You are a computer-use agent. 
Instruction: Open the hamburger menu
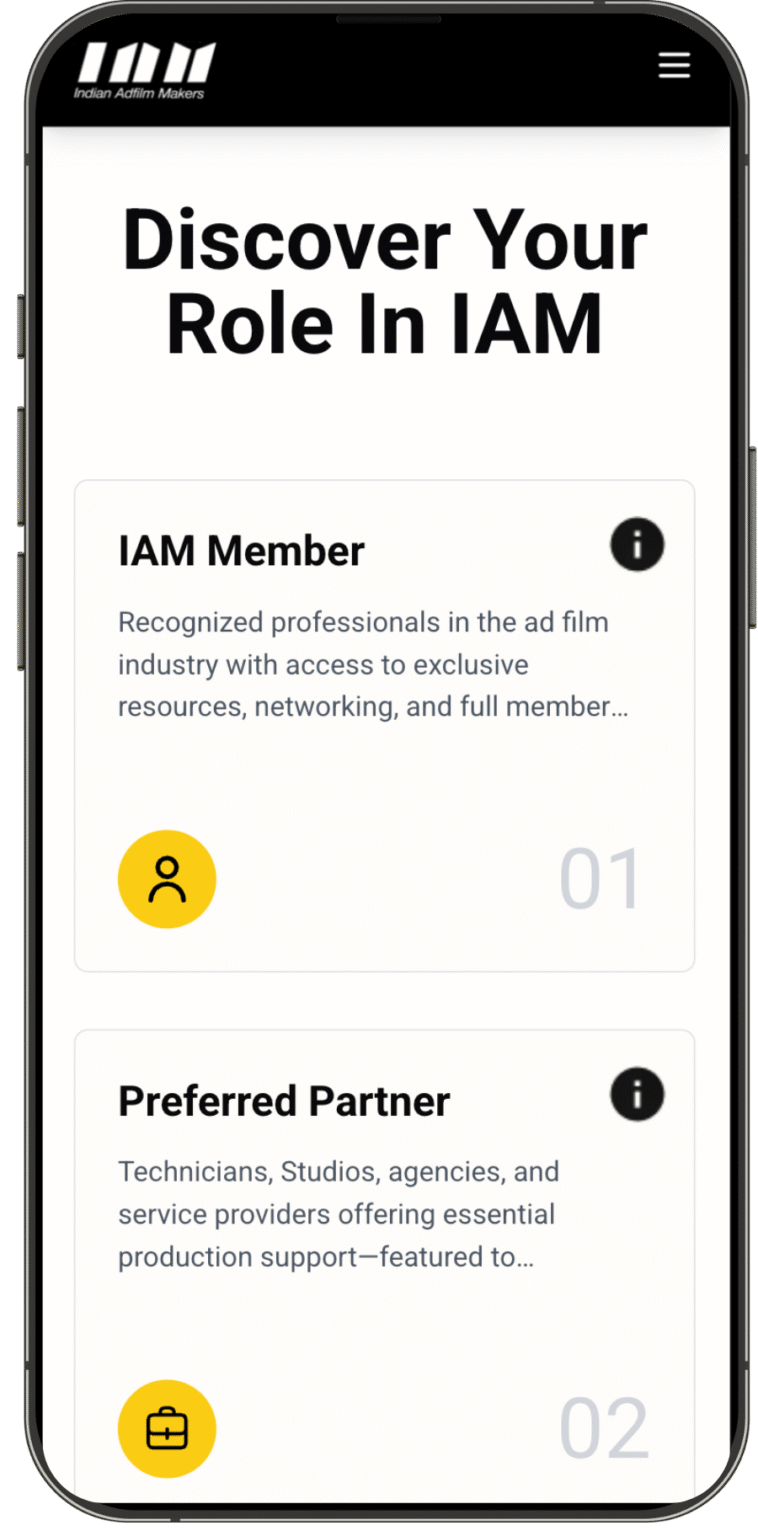[674, 66]
